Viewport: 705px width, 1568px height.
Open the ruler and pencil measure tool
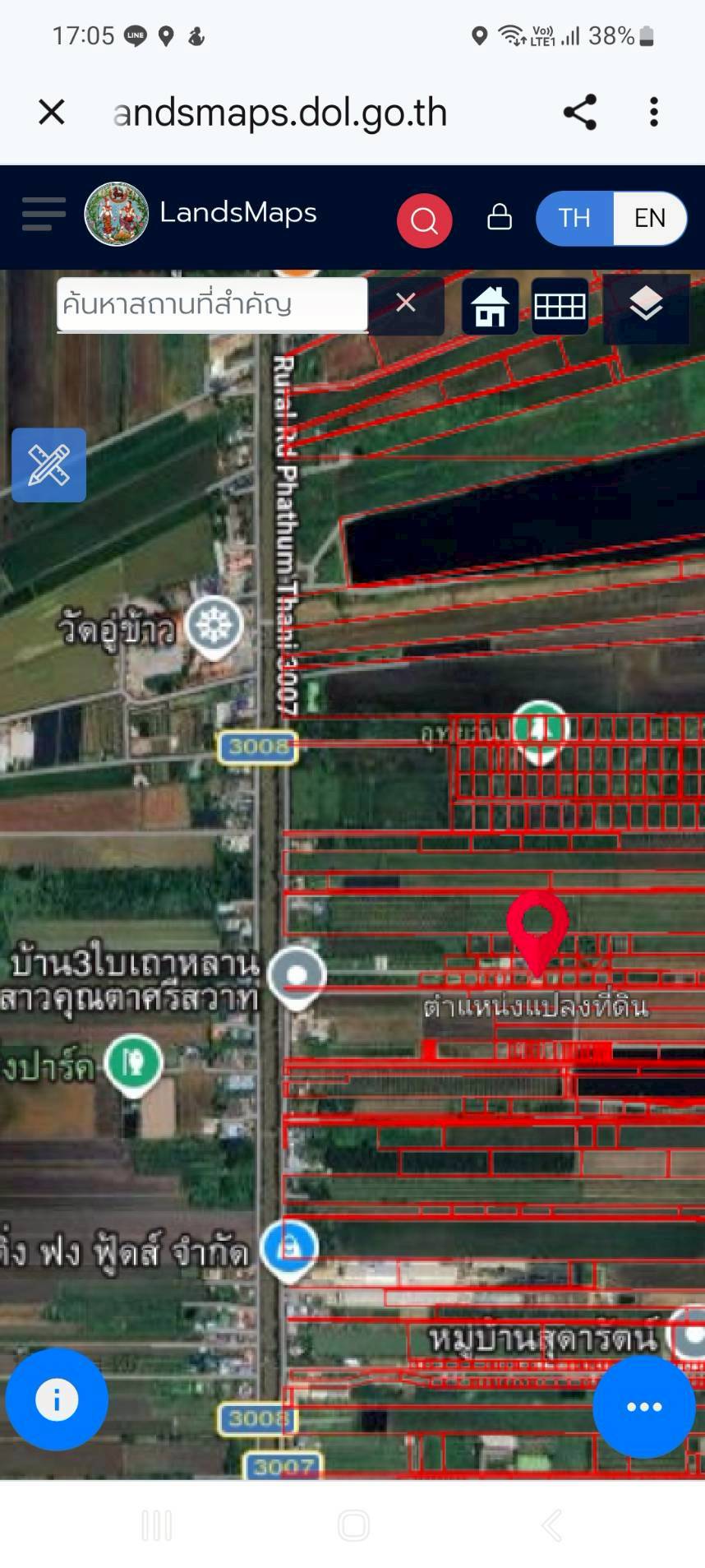click(x=49, y=465)
